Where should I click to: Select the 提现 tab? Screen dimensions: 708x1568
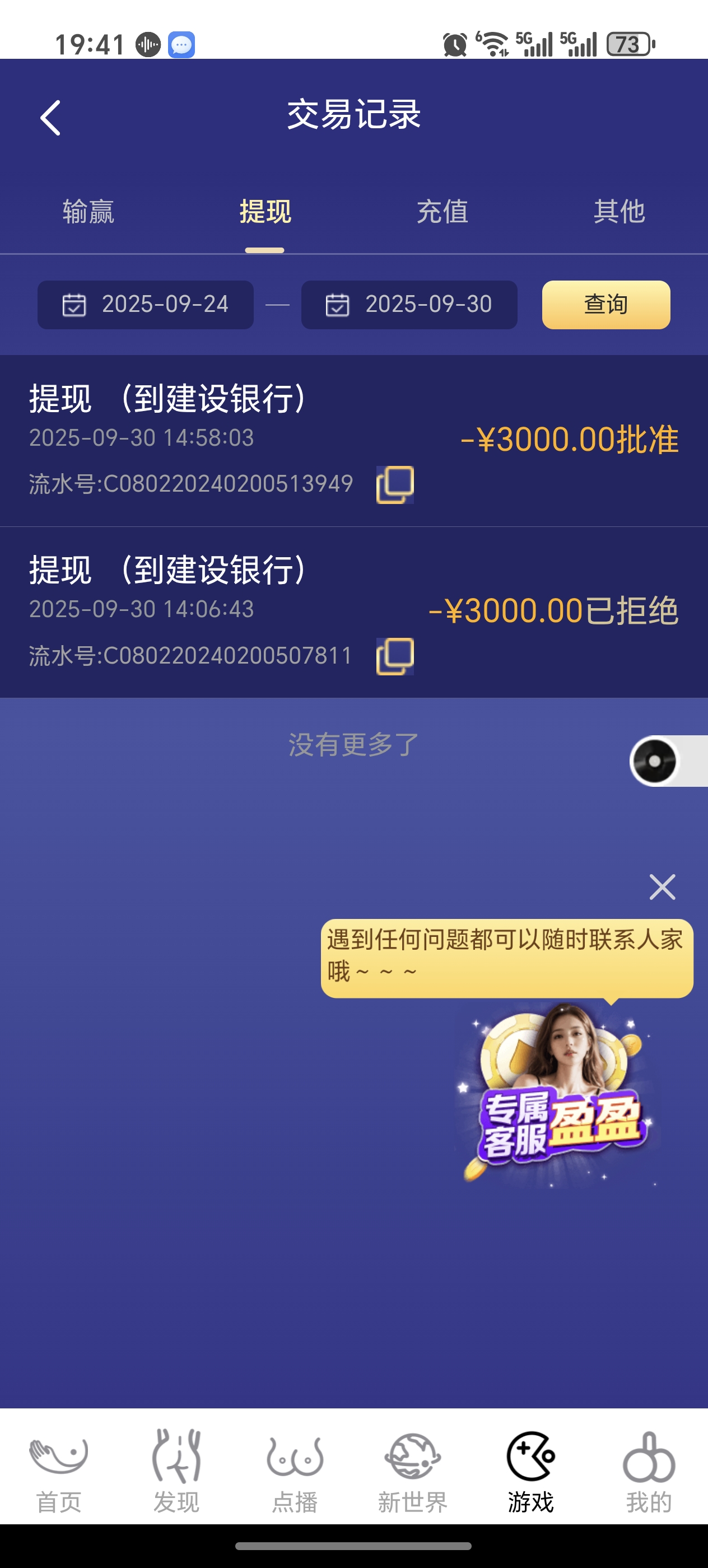coord(265,212)
